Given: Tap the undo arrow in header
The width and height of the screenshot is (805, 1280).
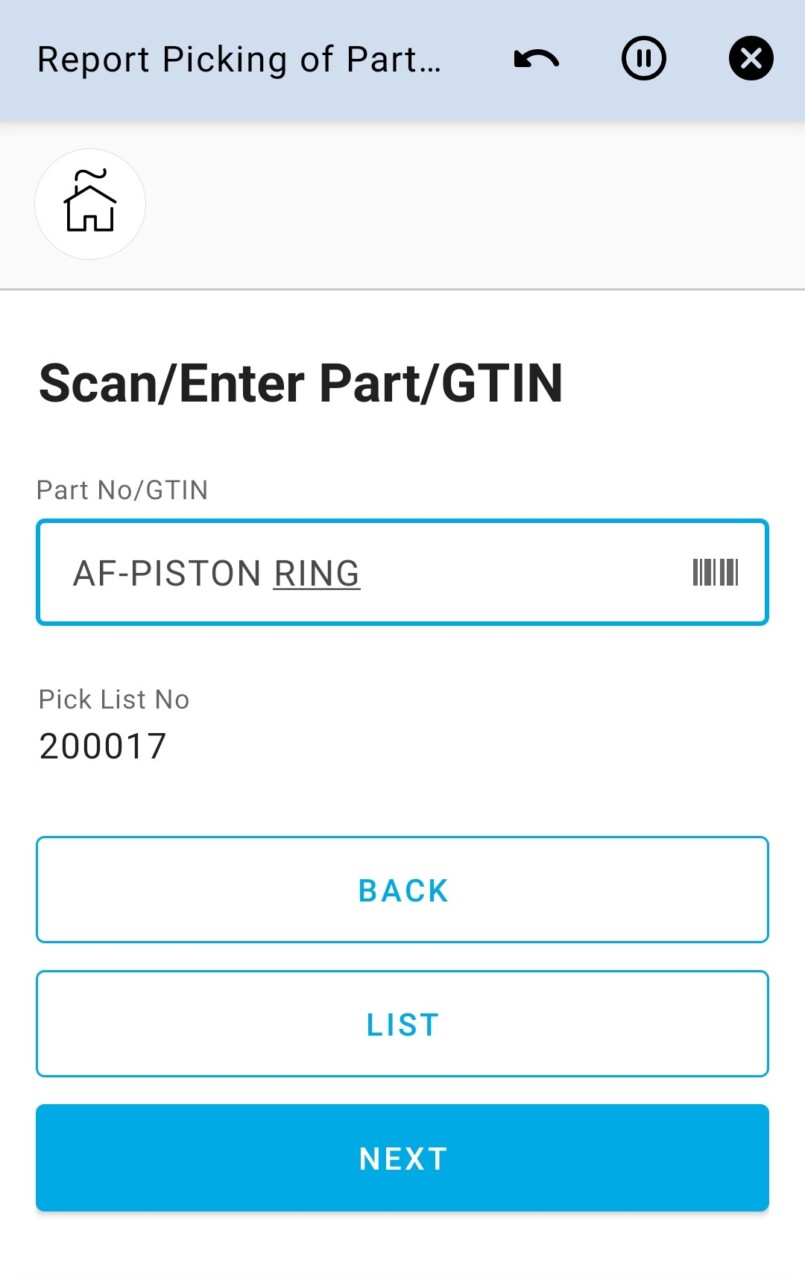Looking at the screenshot, I should tap(537, 60).
